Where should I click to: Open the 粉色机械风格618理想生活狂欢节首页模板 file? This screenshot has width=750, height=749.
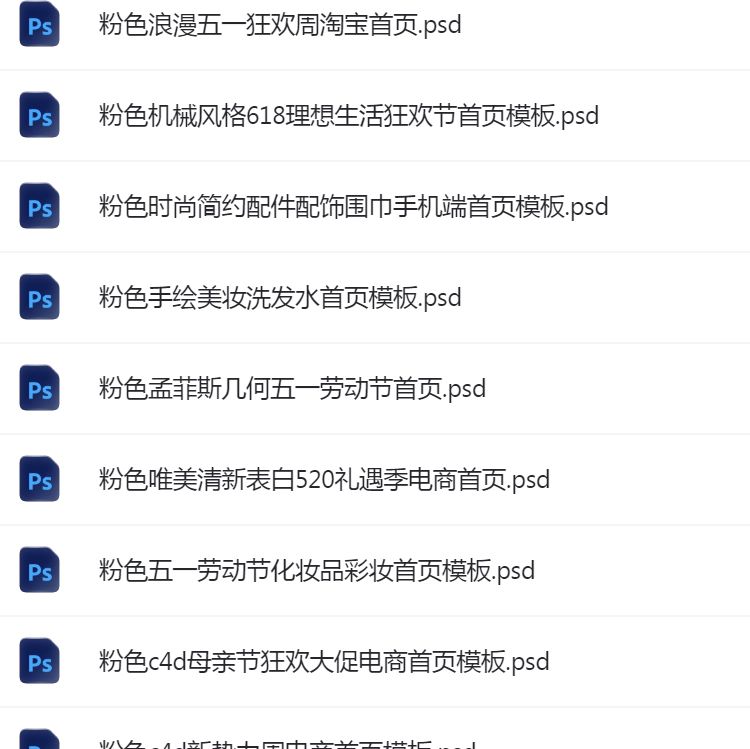pyautogui.click(x=348, y=116)
